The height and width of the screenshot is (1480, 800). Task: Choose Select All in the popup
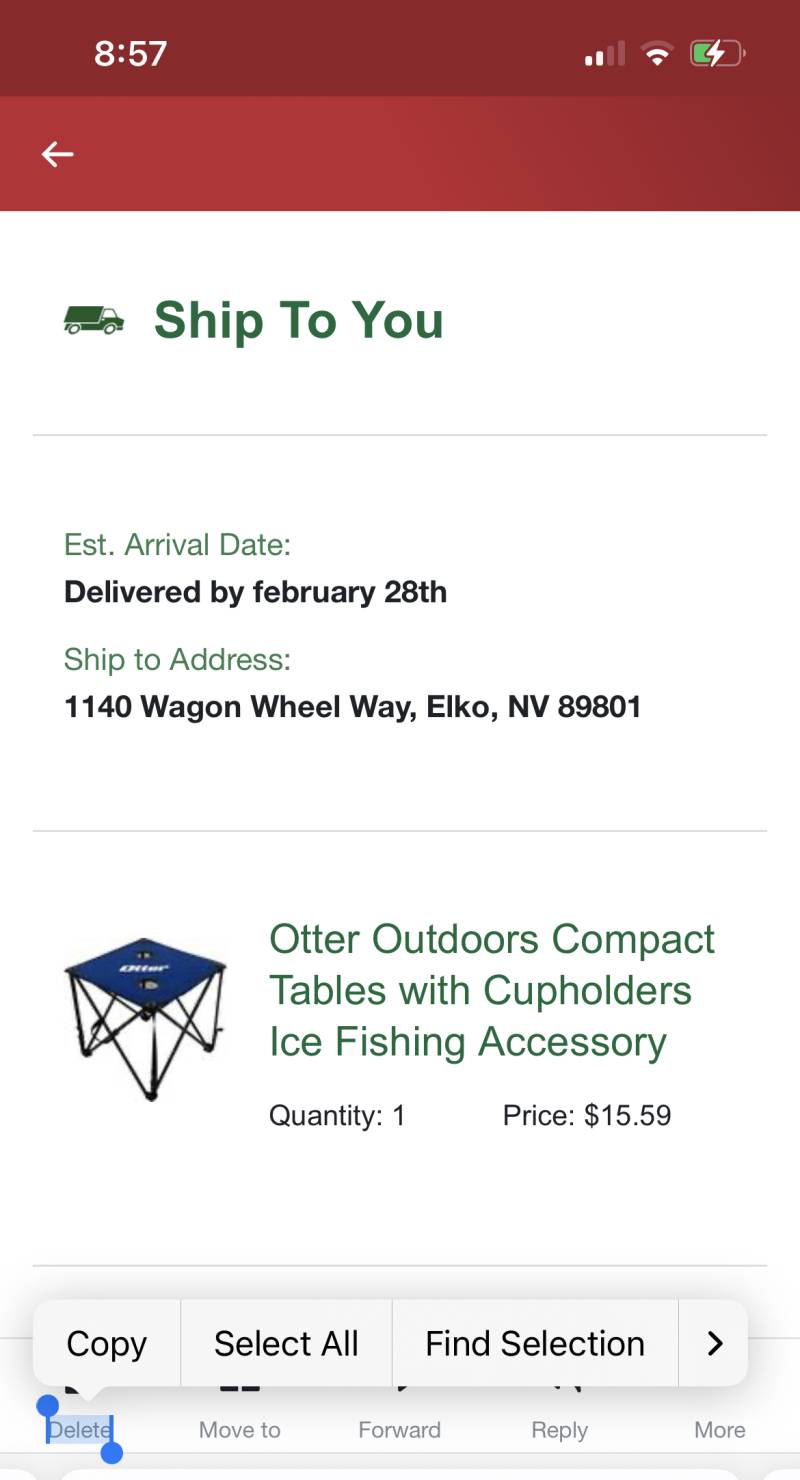tap(286, 1343)
